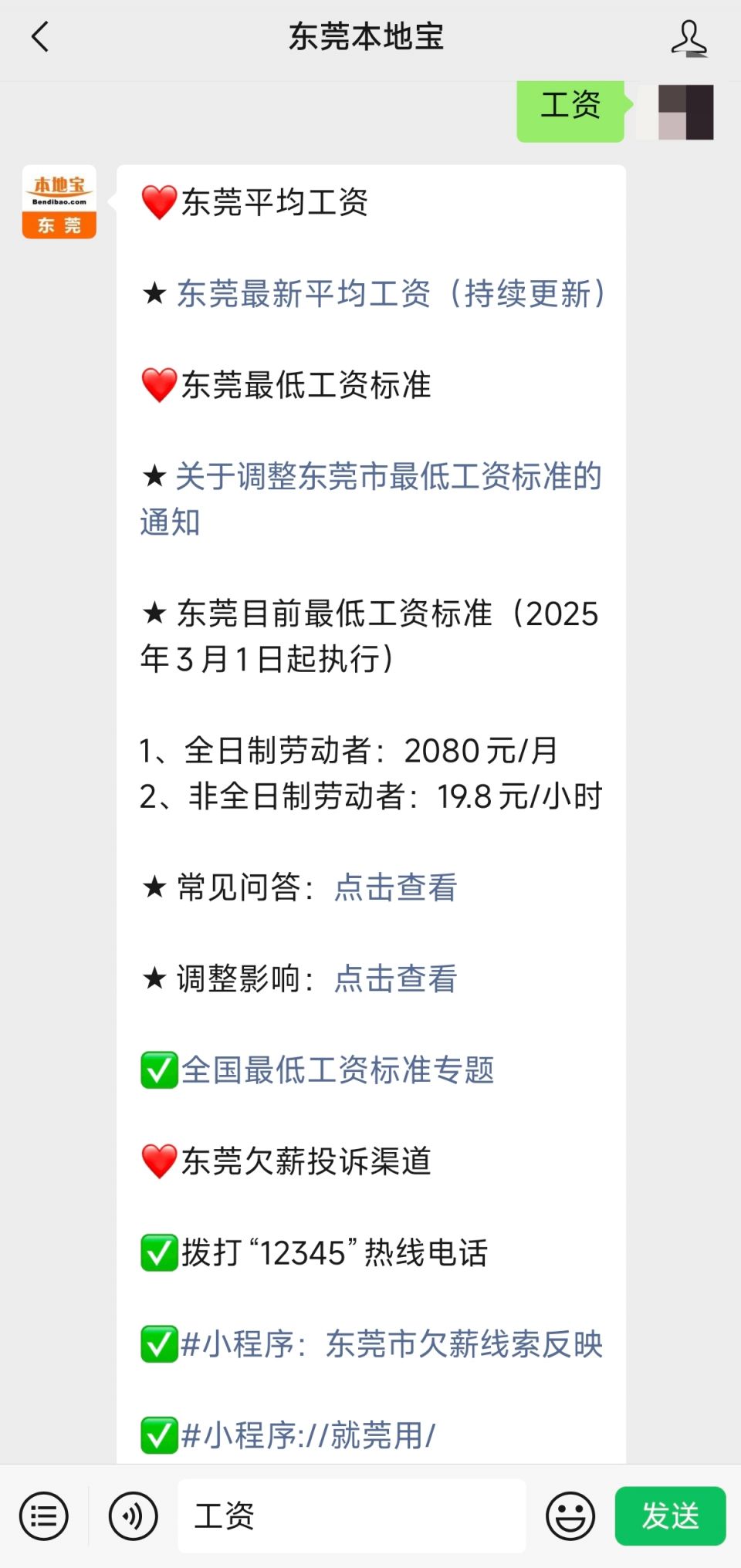Tap 发送 to send message

[x=670, y=1516]
